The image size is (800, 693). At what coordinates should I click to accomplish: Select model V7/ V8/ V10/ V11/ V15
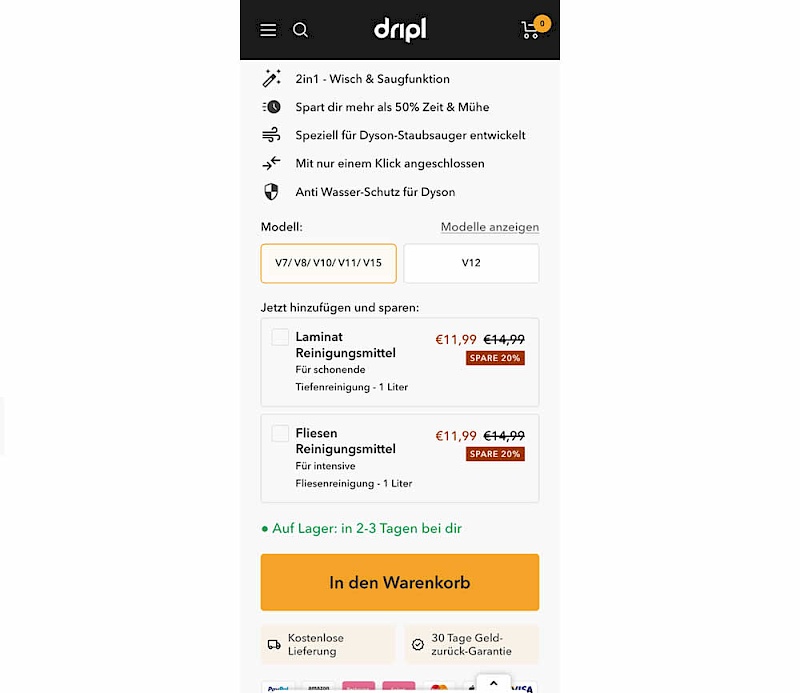point(328,263)
